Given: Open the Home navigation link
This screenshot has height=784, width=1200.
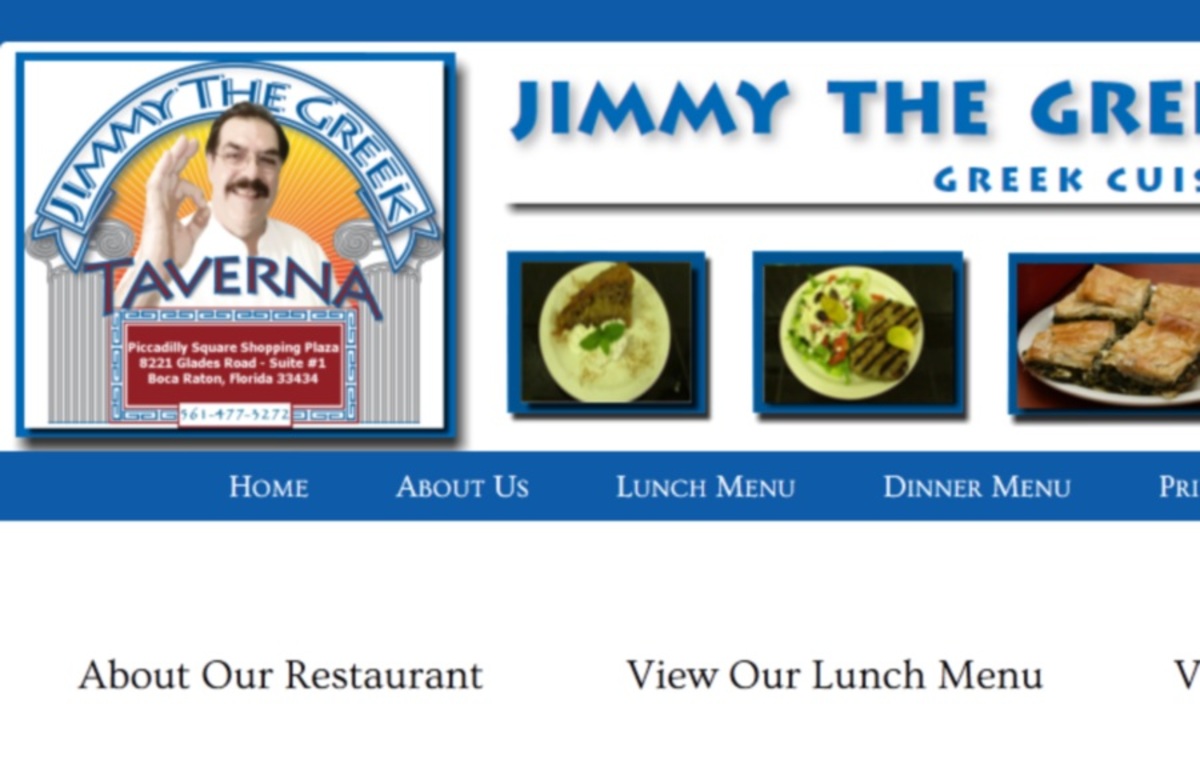Looking at the screenshot, I should 268,487.
